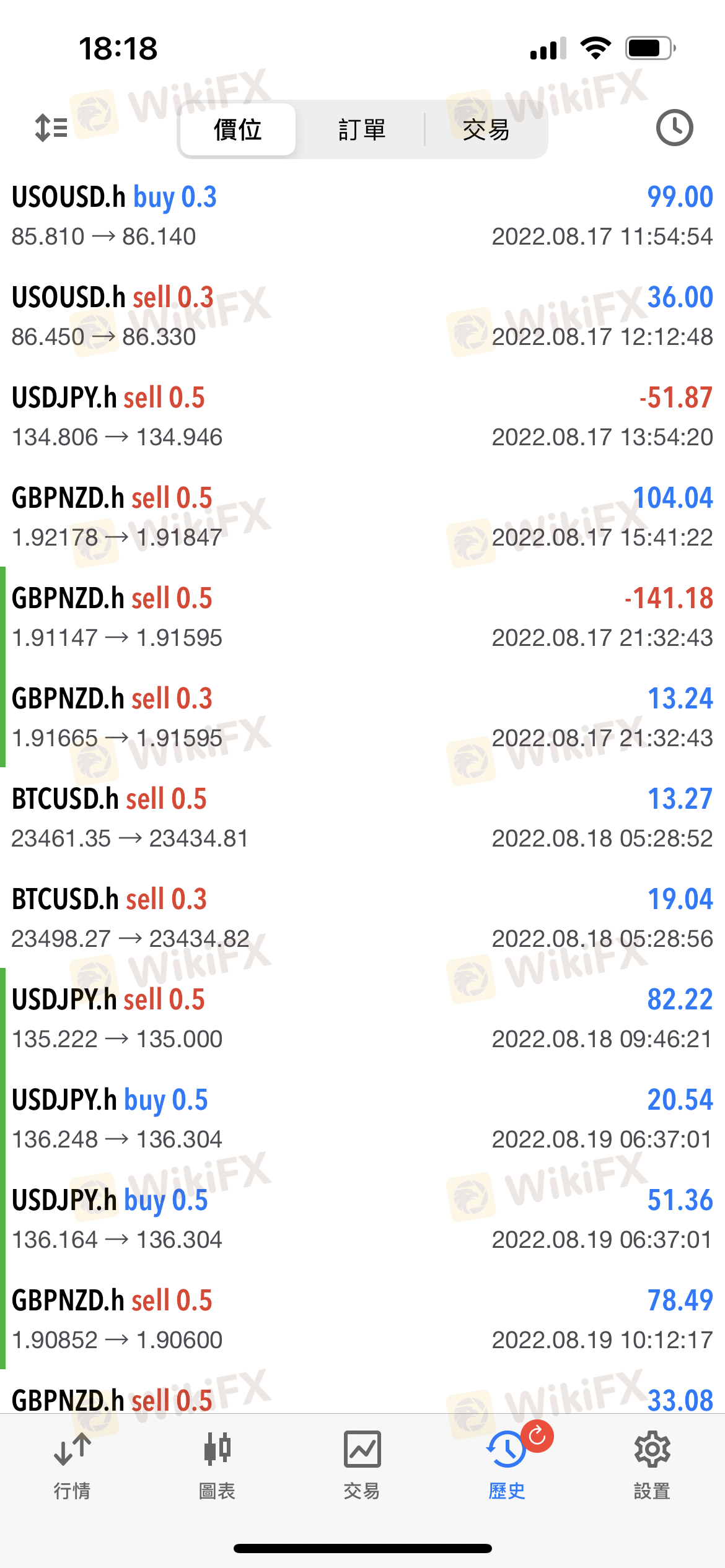The image size is (725, 1568).
Task: Open the date range clock icon
Action: (674, 128)
